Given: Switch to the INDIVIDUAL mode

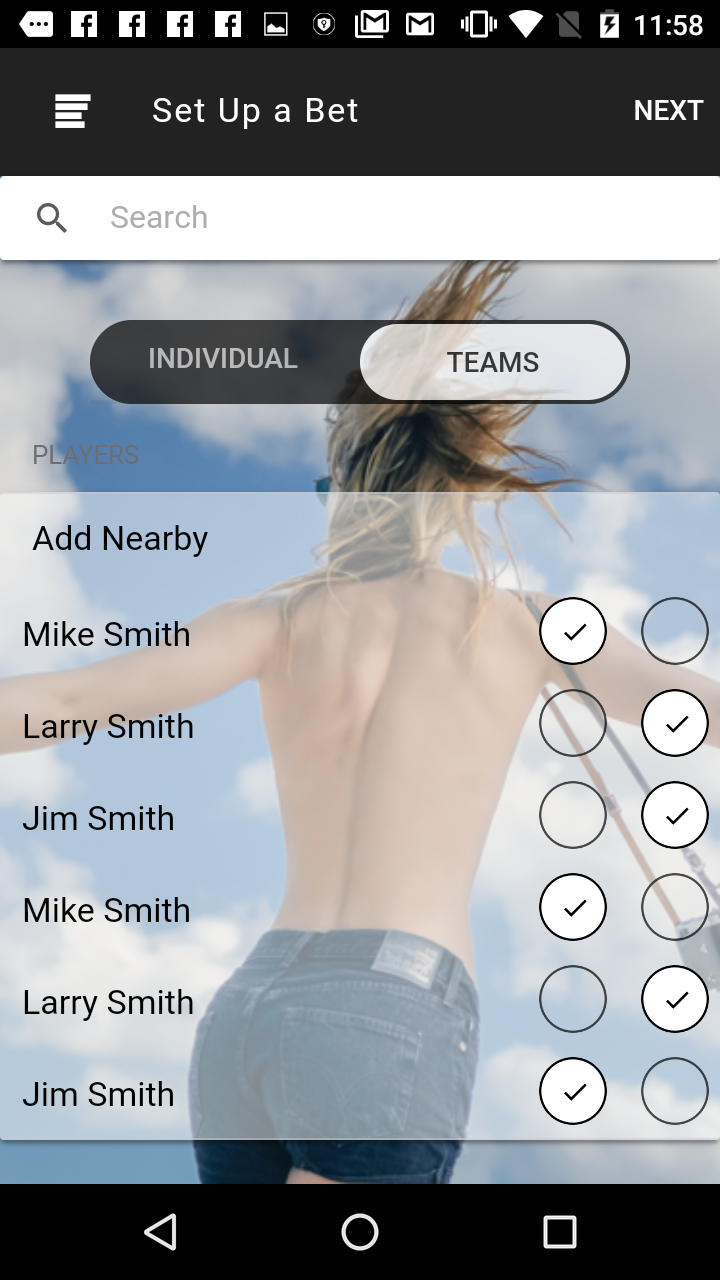Looking at the screenshot, I should tap(223, 359).
